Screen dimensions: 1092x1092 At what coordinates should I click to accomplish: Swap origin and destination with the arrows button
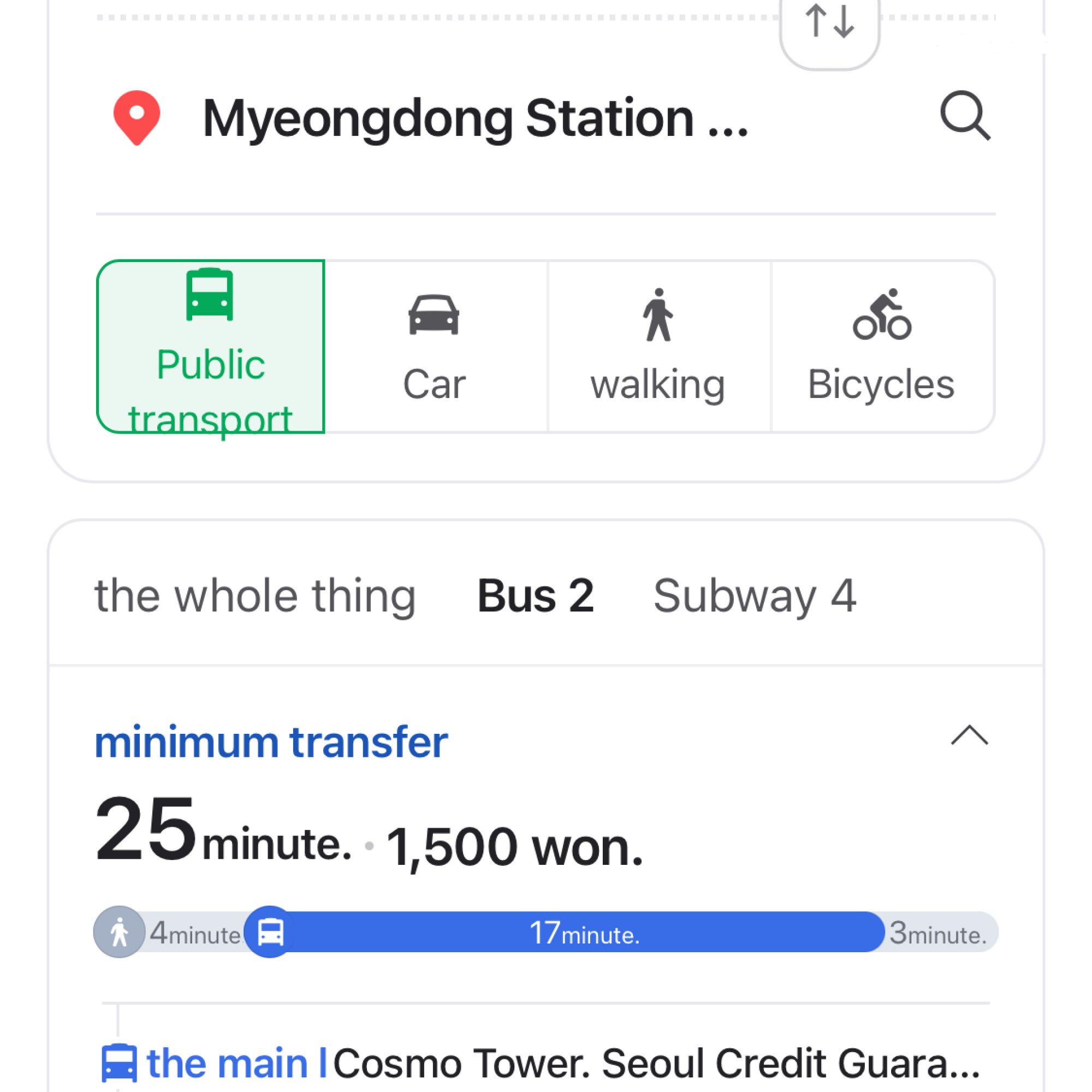(829, 26)
